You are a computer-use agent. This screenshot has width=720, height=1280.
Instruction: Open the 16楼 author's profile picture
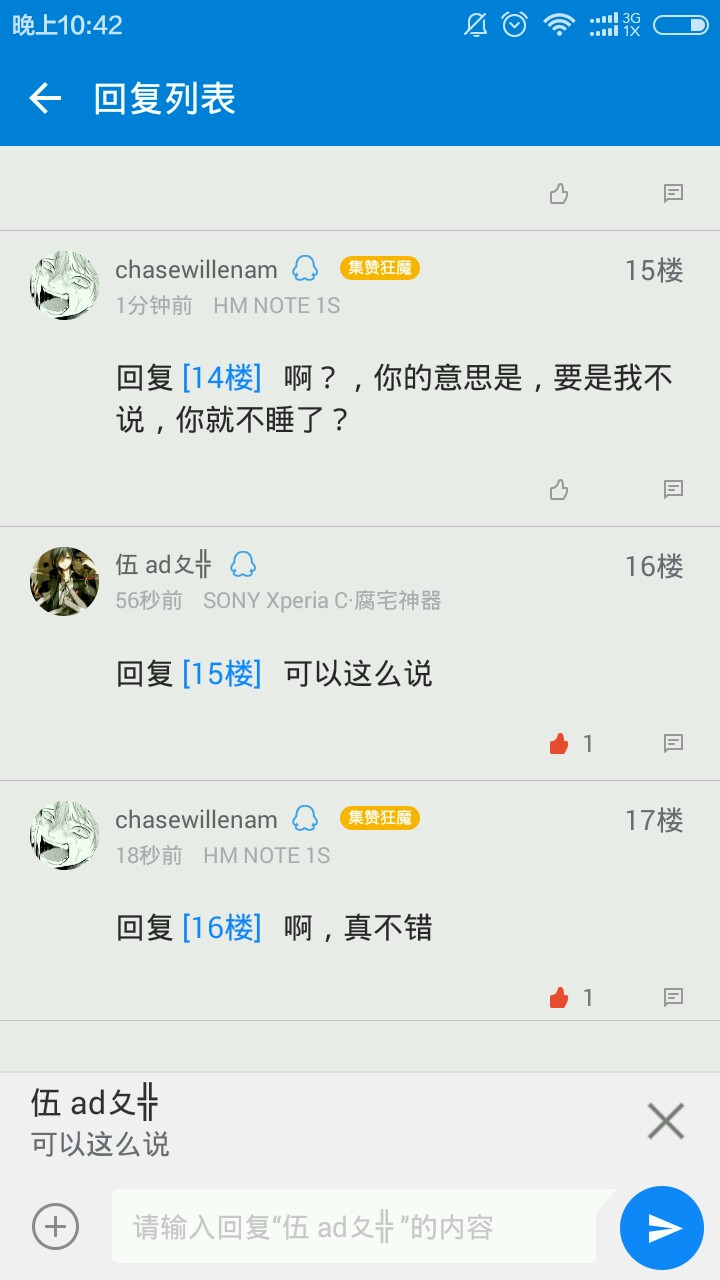(65, 581)
